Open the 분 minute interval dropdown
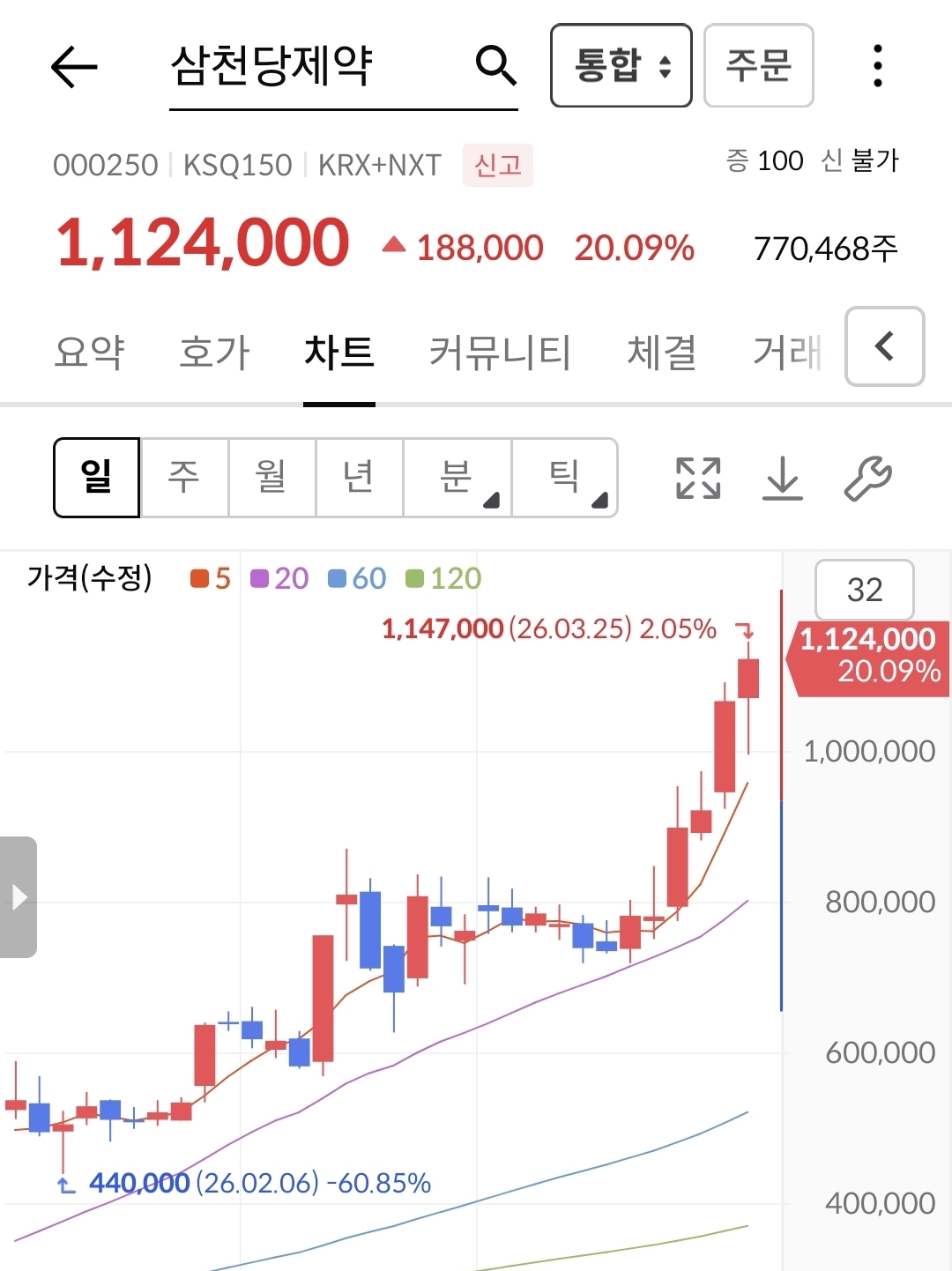This screenshot has width=952, height=1271. (x=457, y=477)
